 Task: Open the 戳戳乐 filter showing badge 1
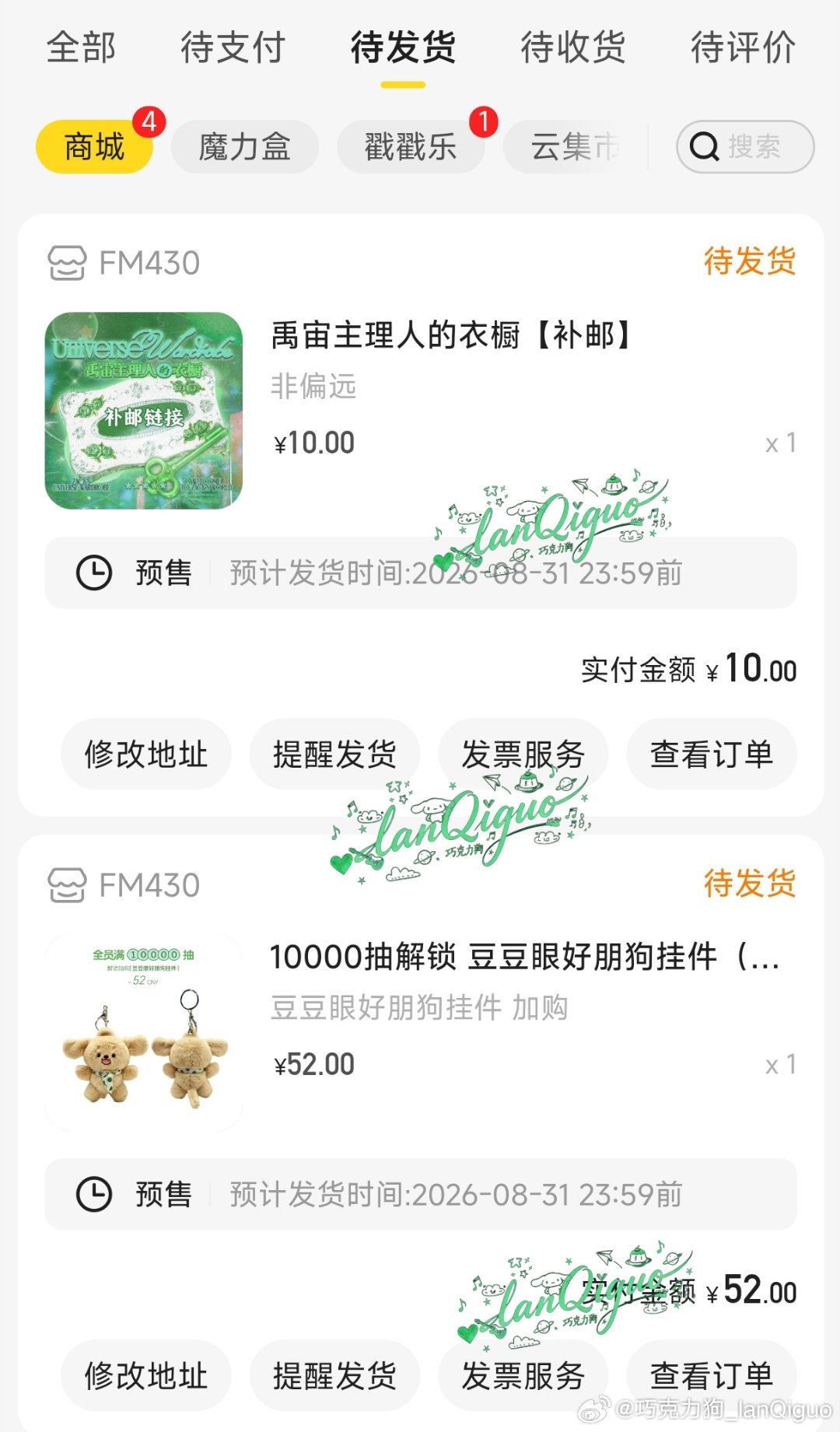[410, 147]
